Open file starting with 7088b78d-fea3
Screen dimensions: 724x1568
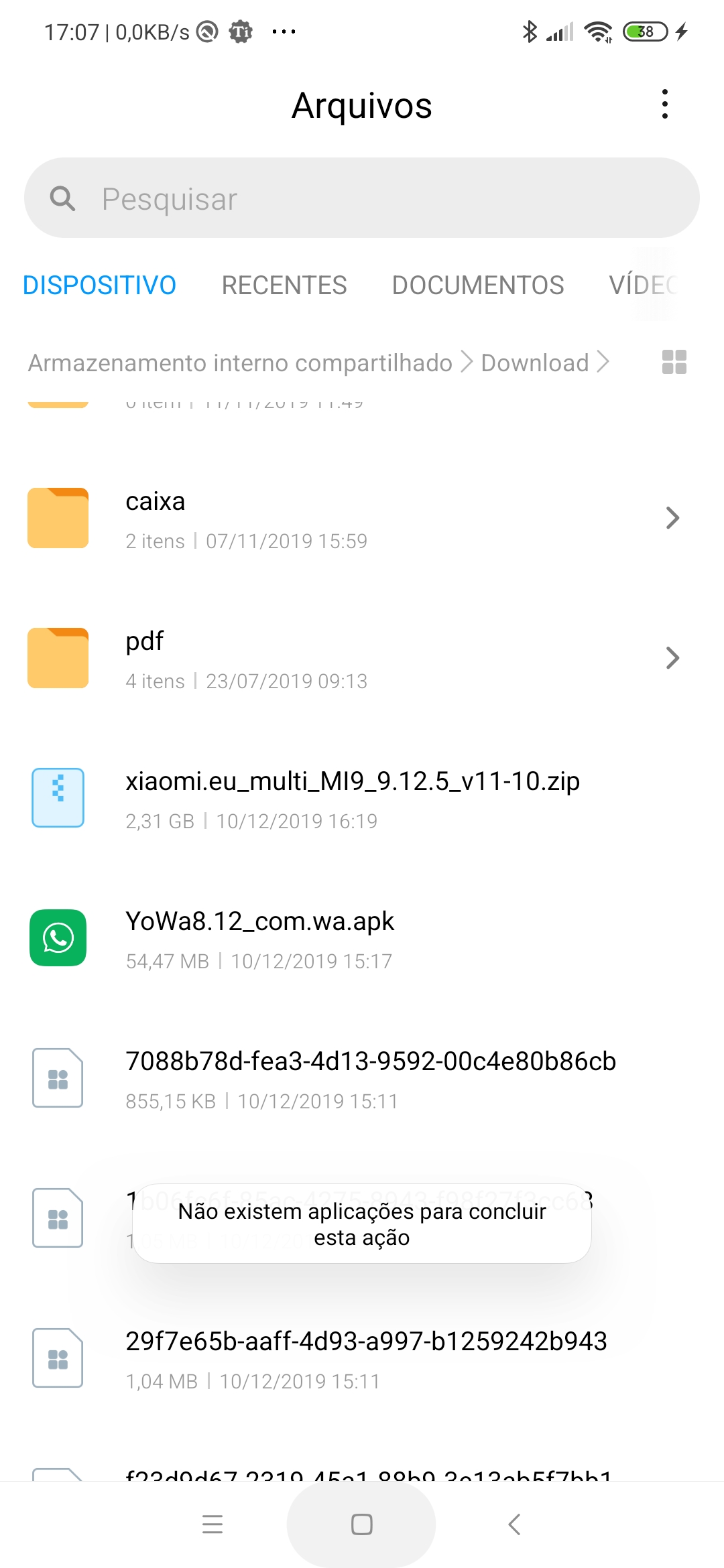coord(362,1079)
